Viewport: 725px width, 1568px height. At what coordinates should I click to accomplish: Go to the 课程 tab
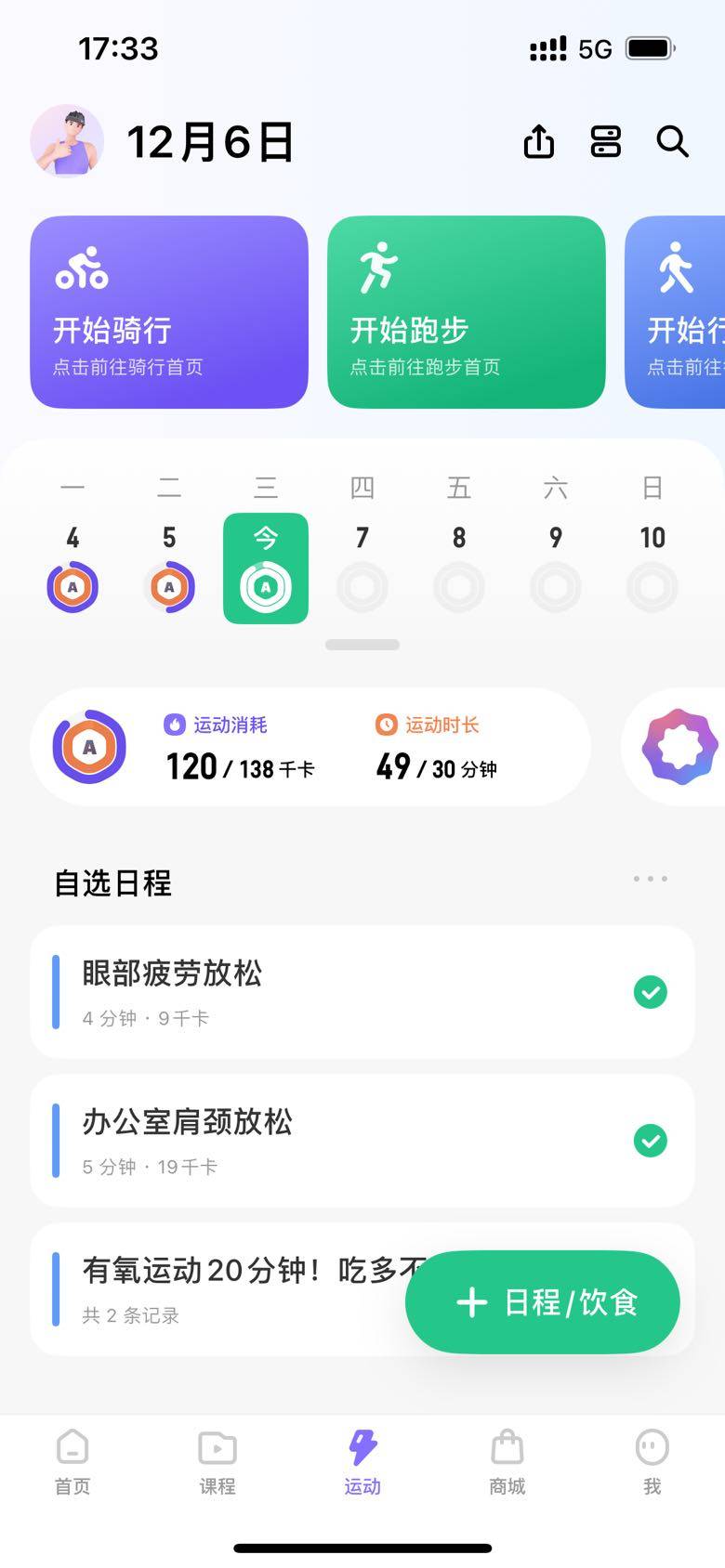click(217, 1460)
